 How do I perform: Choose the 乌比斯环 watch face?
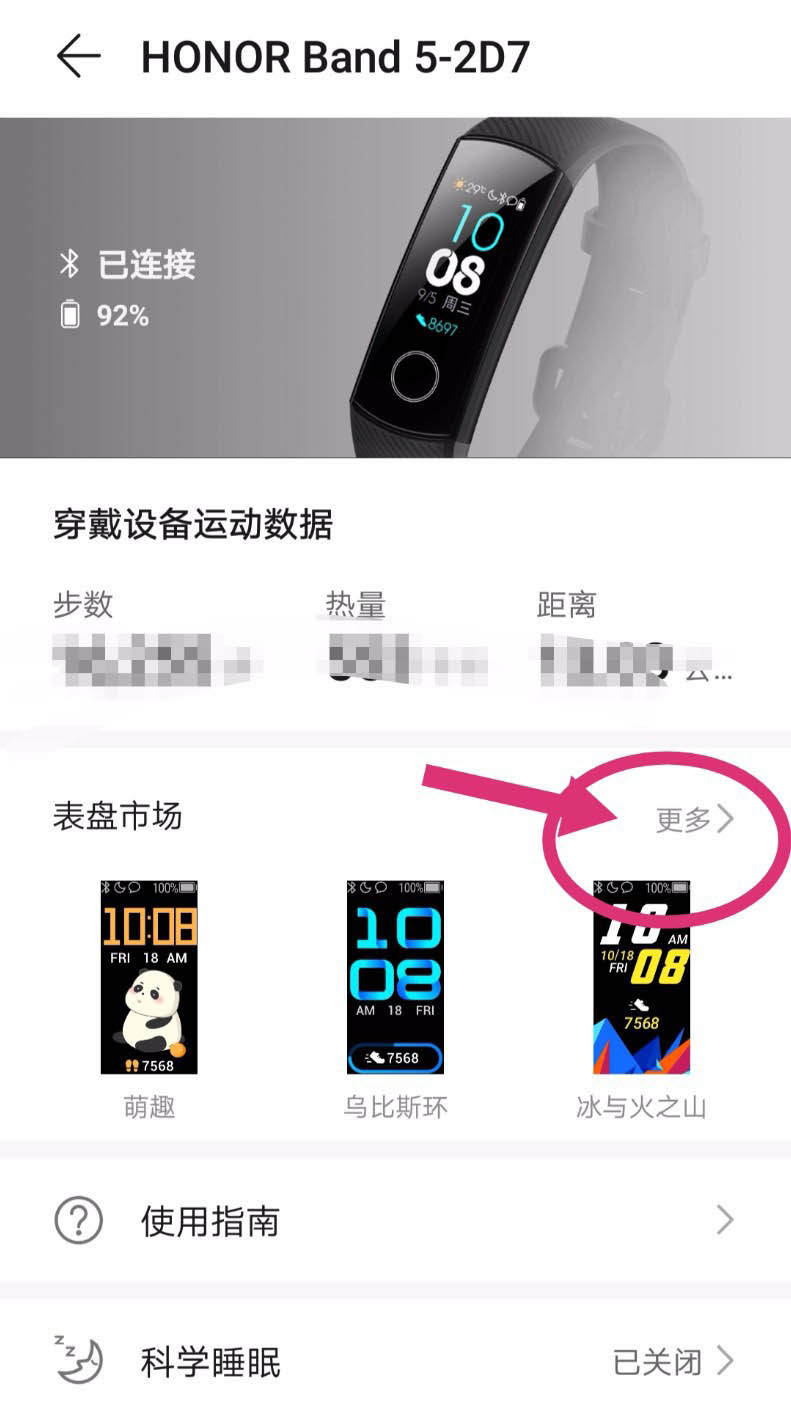[x=395, y=977]
